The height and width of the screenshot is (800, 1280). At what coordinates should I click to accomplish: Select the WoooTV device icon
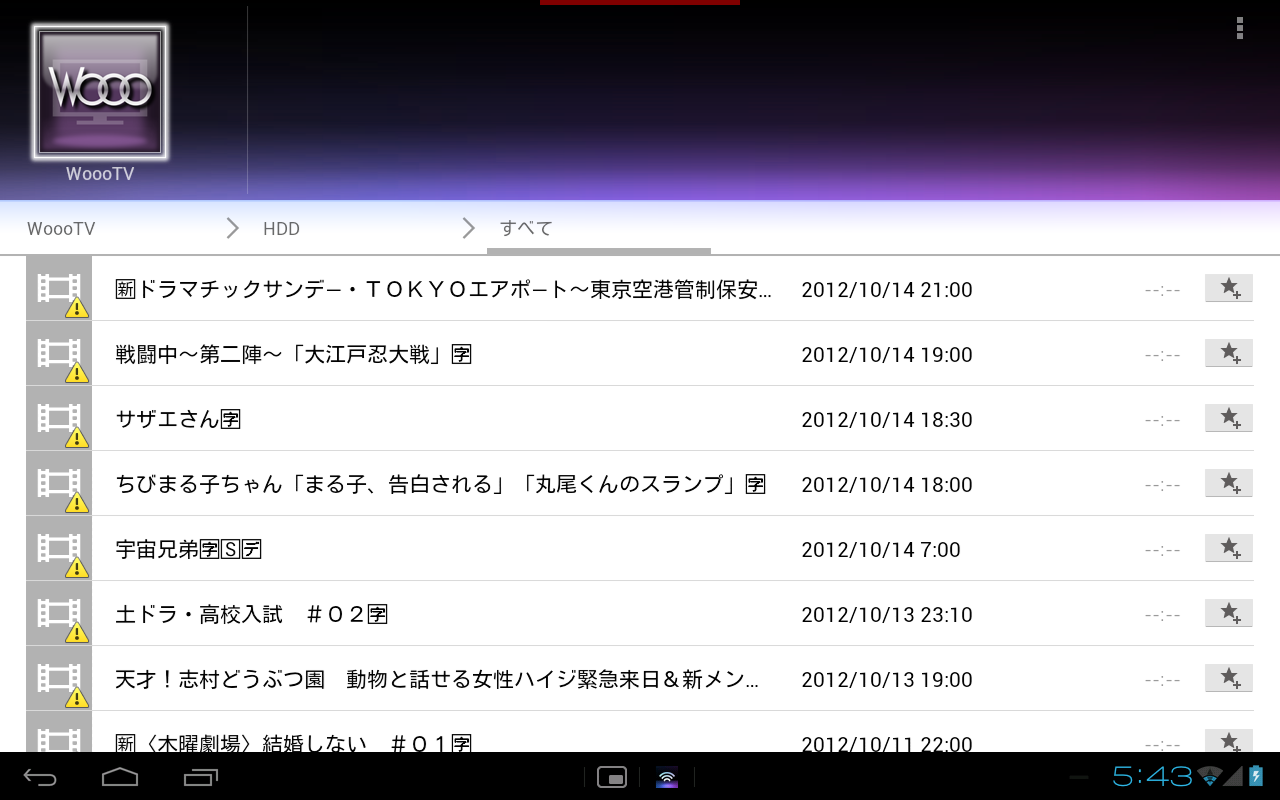click(100, 93)
